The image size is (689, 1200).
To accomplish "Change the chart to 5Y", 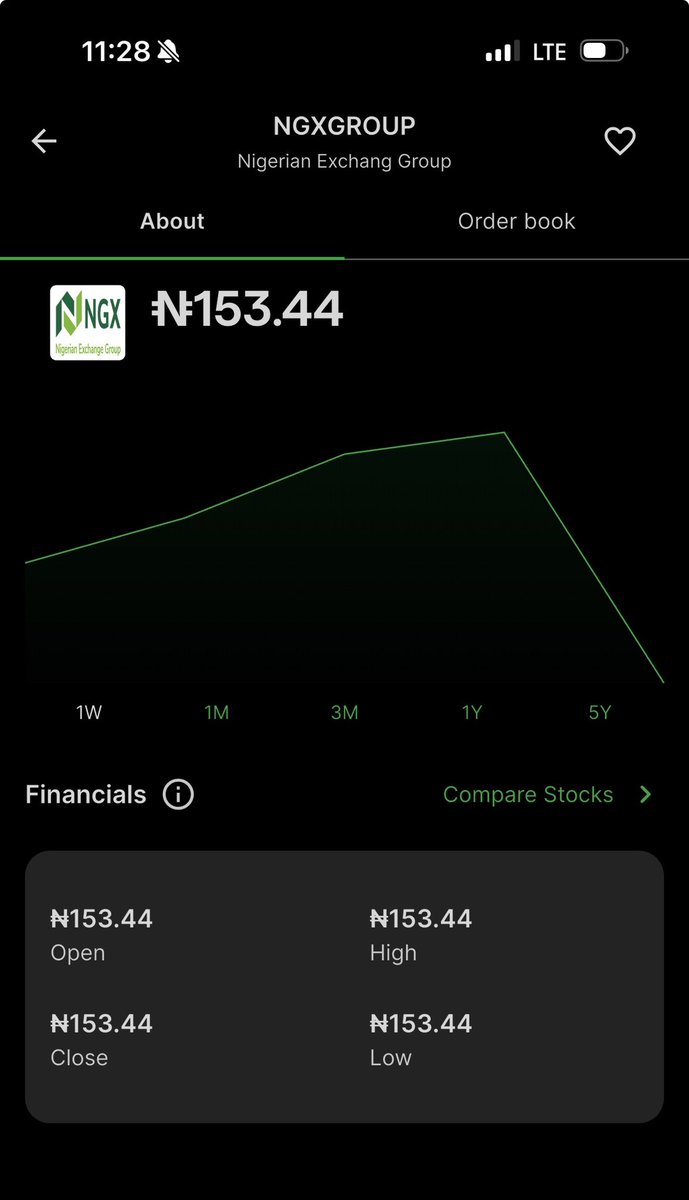I will click(x=599, y=712).
